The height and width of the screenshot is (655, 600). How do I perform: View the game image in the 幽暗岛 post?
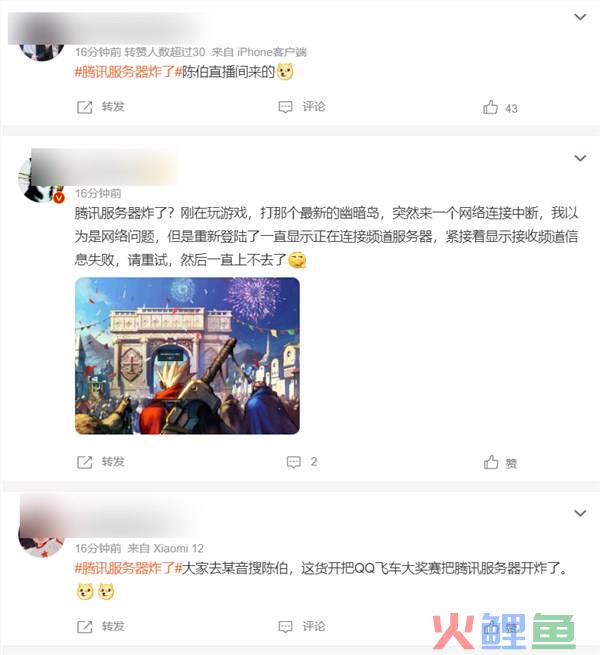tap(187, 355)
